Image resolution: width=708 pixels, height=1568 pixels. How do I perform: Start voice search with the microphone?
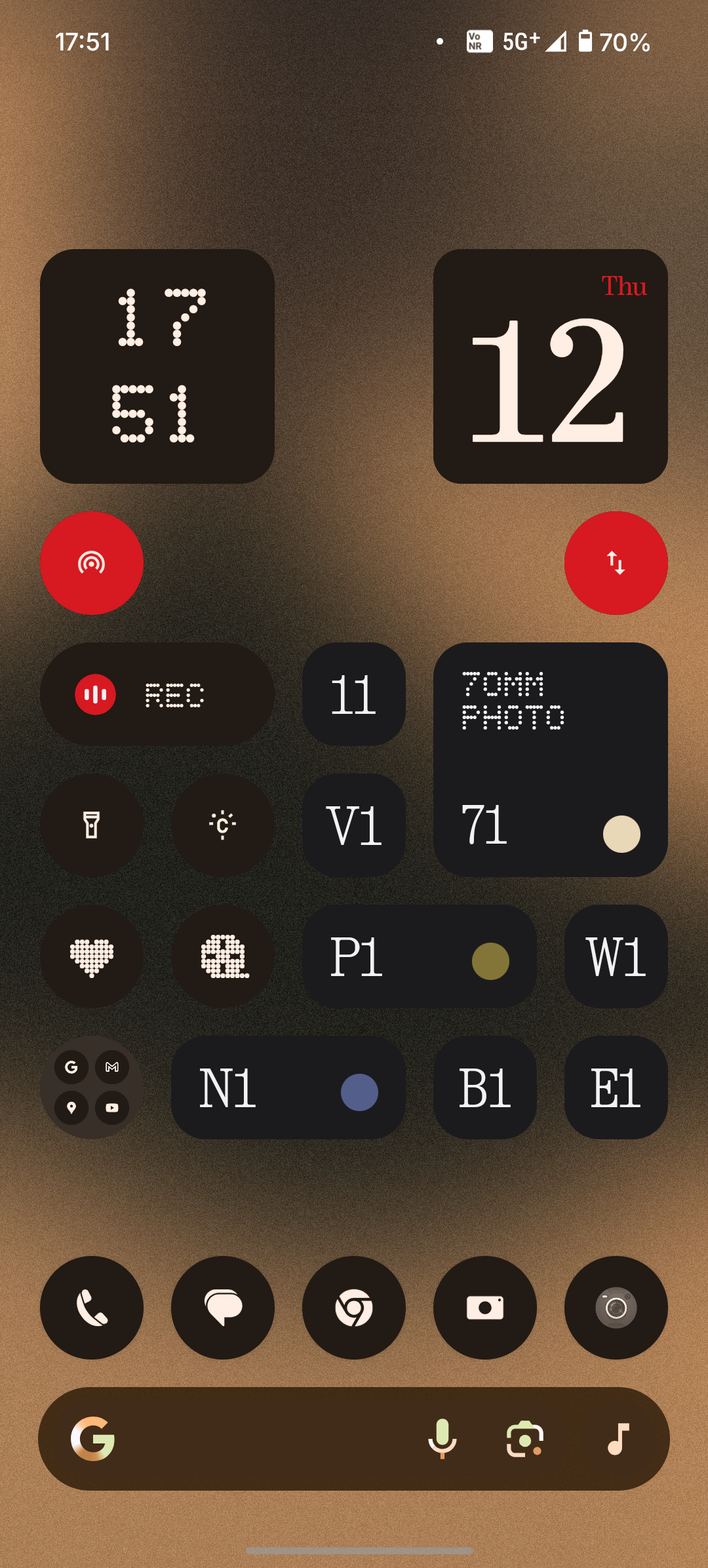[x=442, y=1439]
